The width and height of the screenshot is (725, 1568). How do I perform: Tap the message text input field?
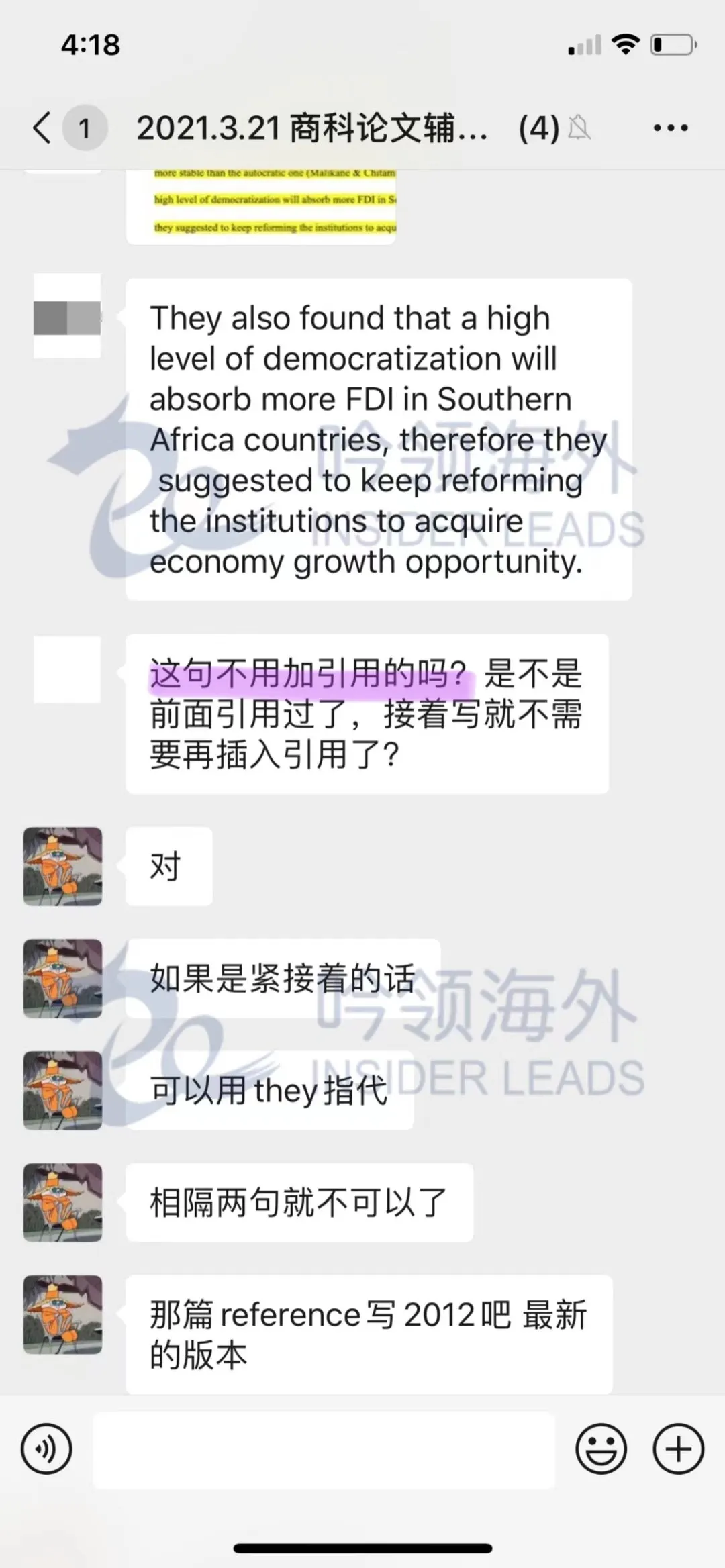pos(324,1449)
